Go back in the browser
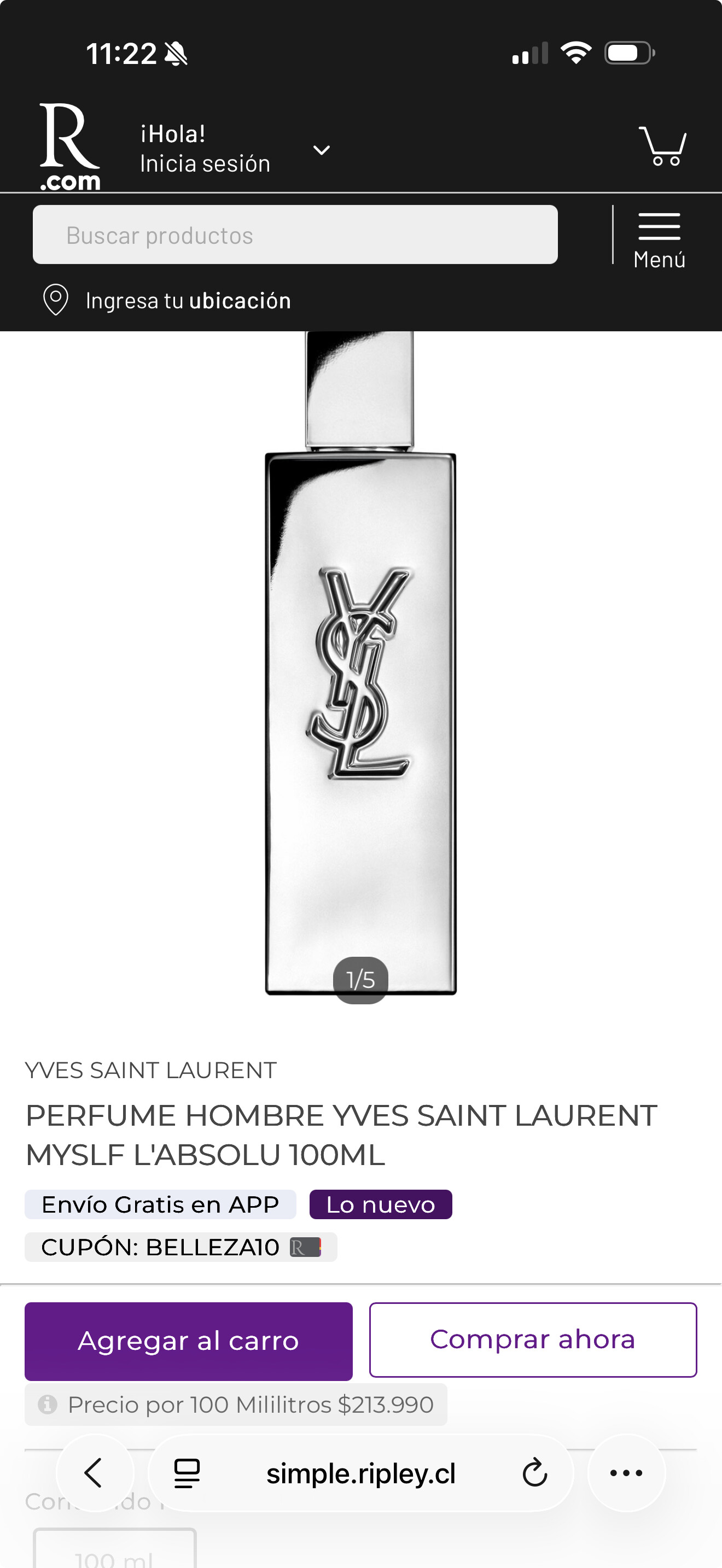This screenshot has width=722, height=1568. [95, 1473]
